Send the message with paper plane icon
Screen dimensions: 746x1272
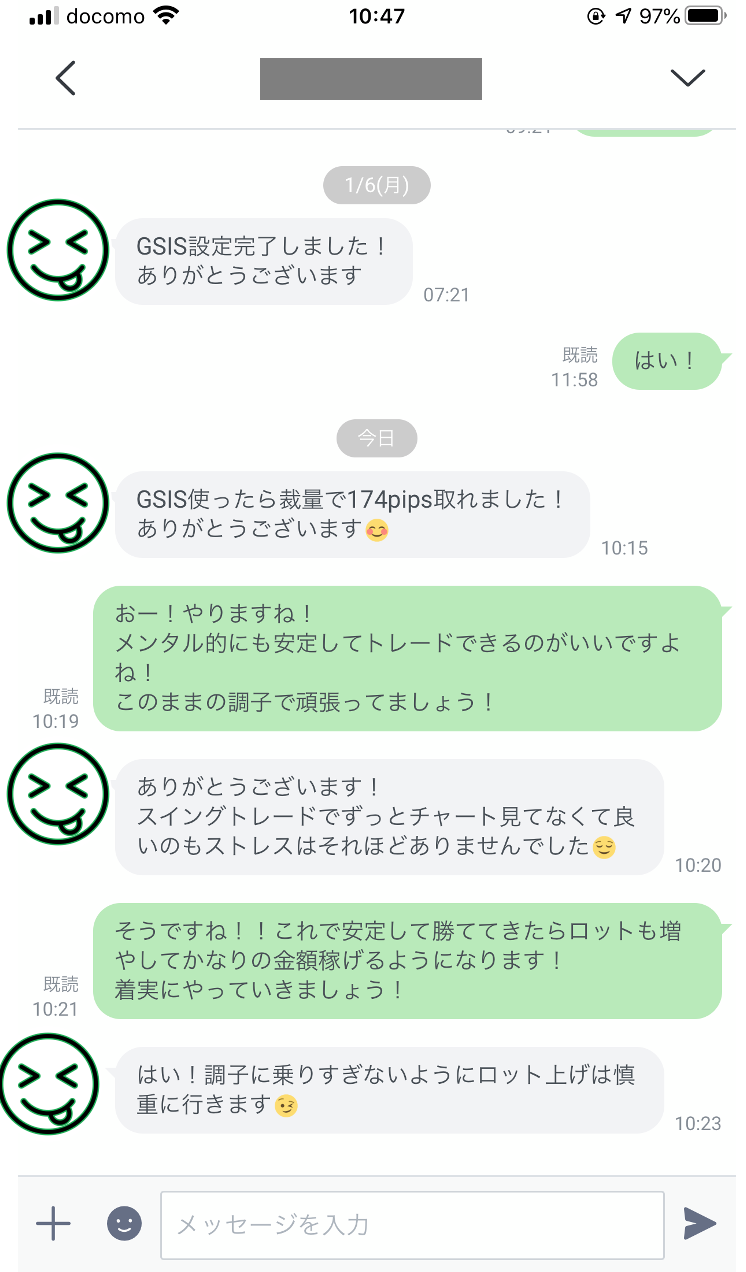pyautogui.click(x=700, y=1223)
